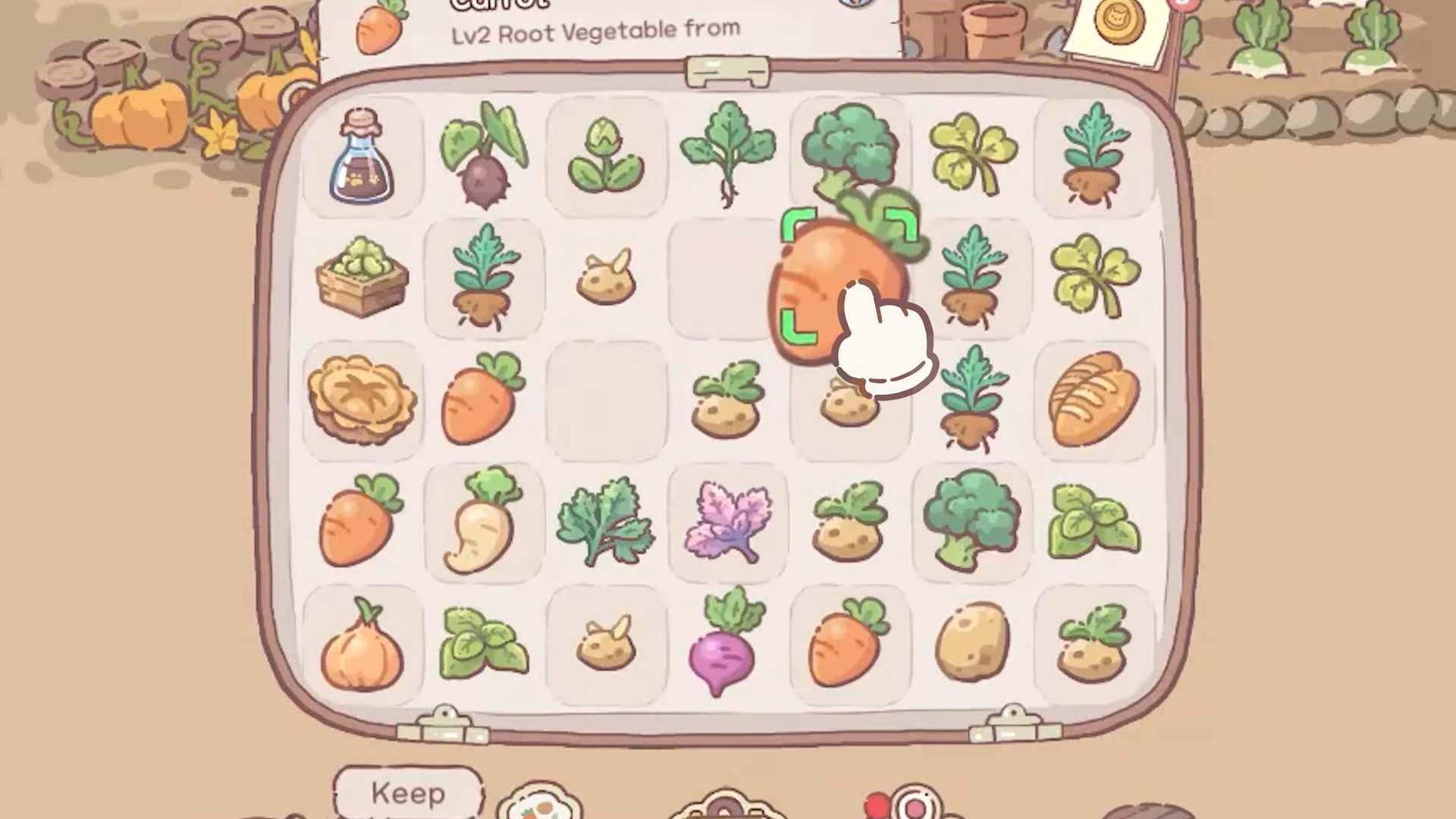The width and height of the screenshot is (1456, 819).
Task: Select the purple turnip item
Action: click(725, 645)
